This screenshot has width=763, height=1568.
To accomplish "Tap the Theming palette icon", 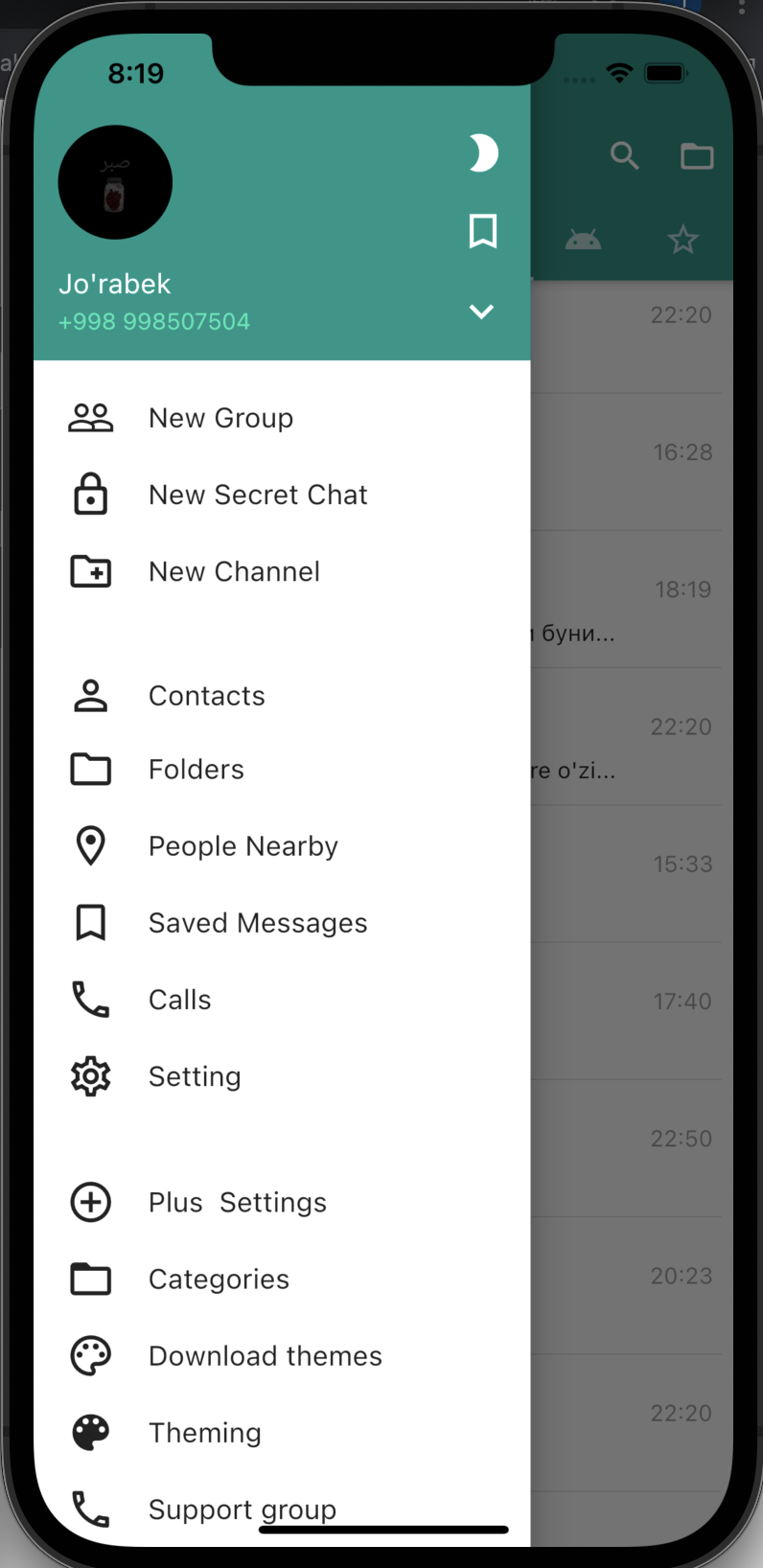I will click(x=90, y=1432).
